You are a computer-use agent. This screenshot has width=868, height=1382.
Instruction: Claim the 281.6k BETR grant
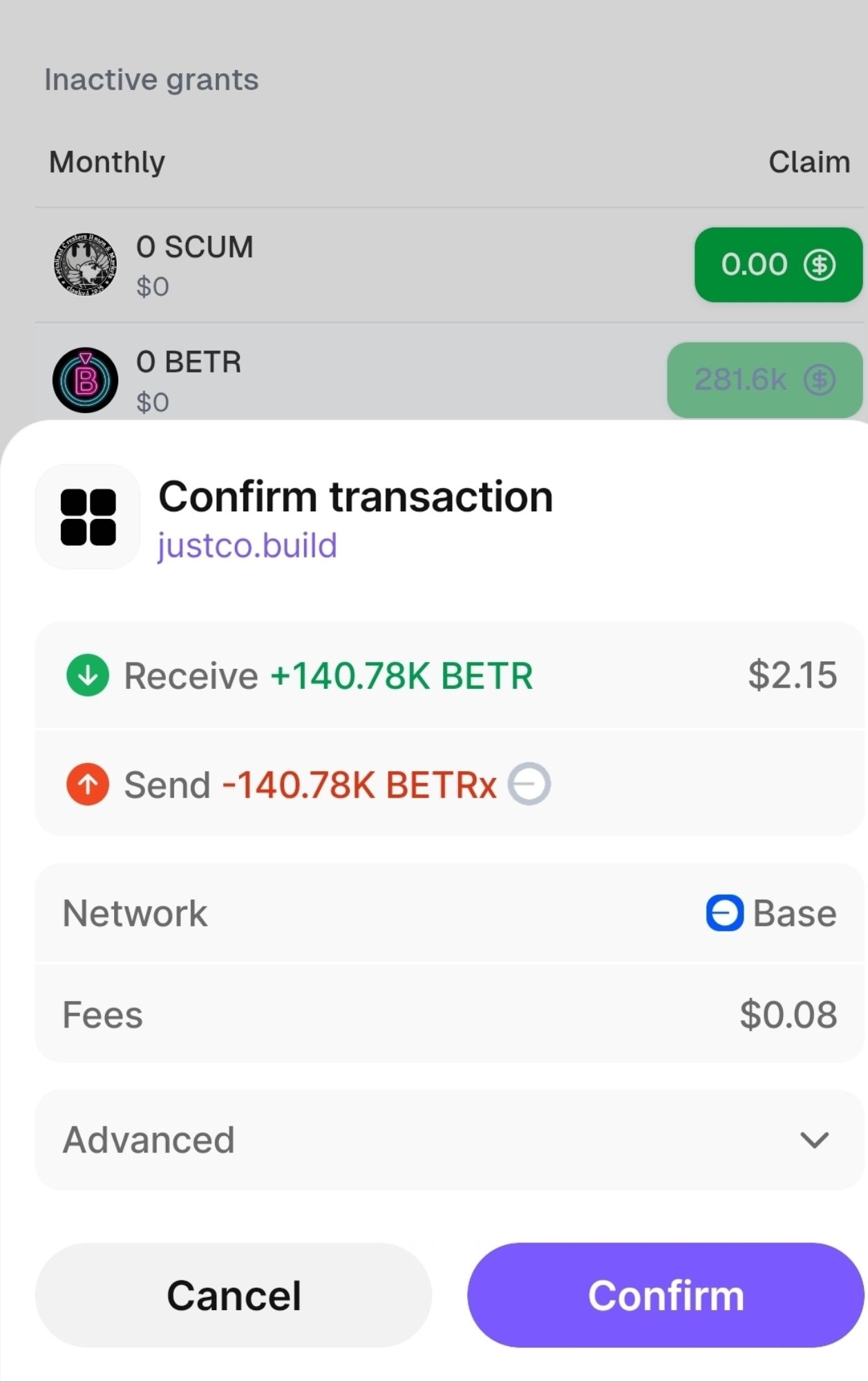coord(764,380)
